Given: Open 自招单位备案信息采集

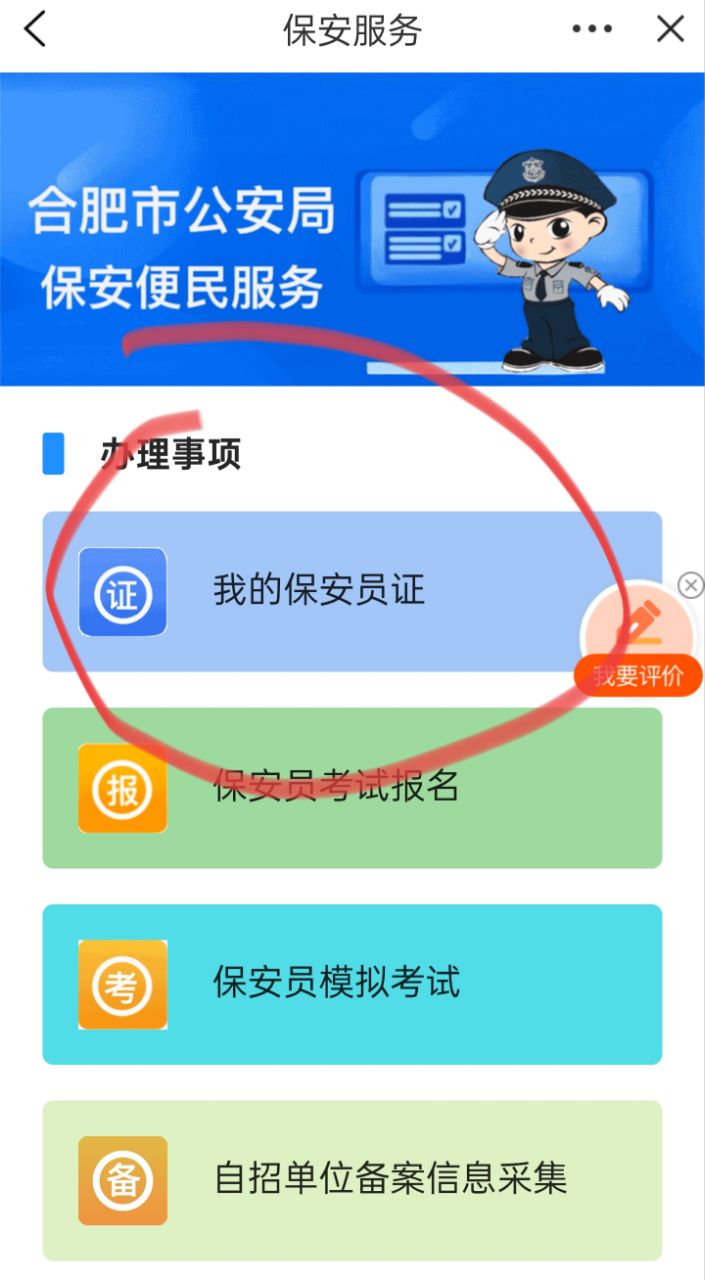Looking at the screenshot, I should pos(352,1180).
